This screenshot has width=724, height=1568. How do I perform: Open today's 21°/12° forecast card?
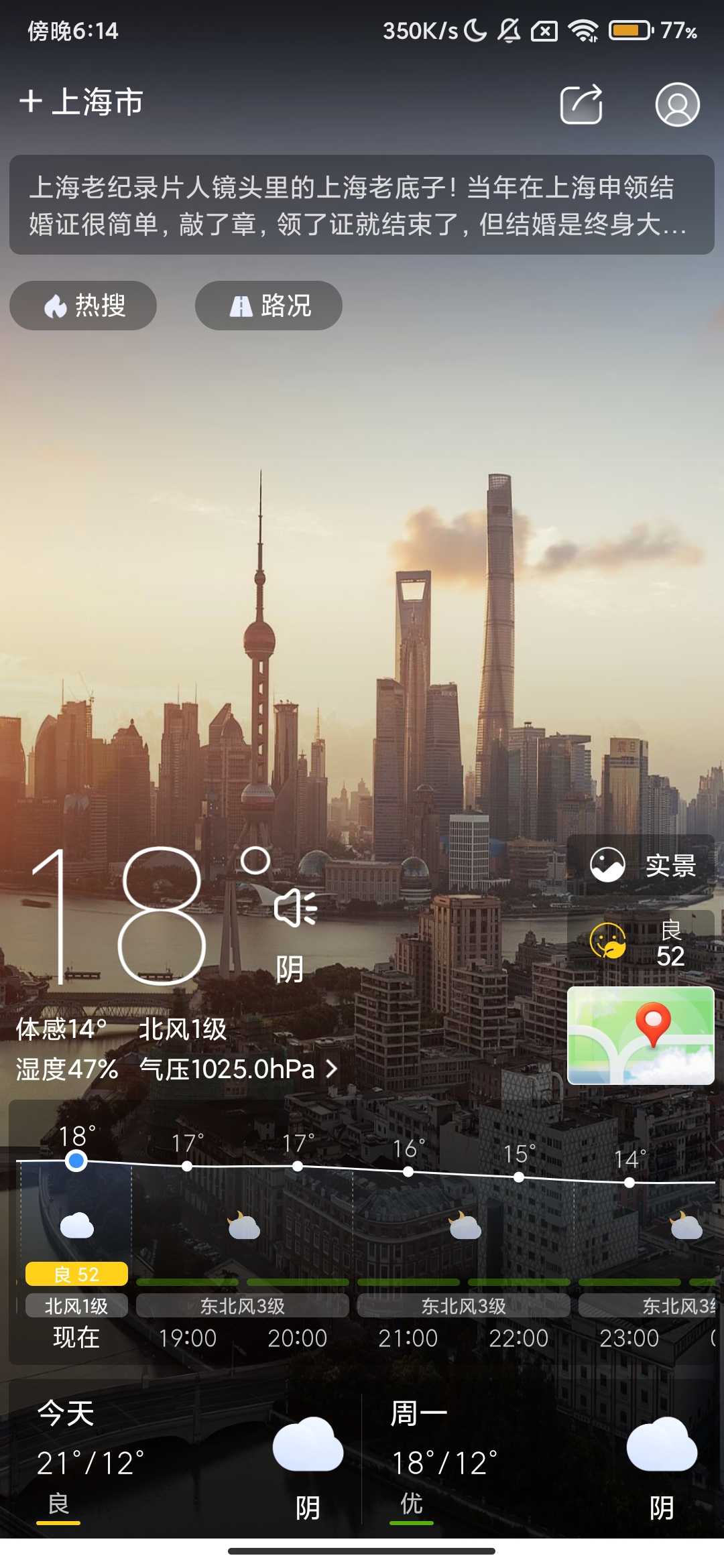185,1461
